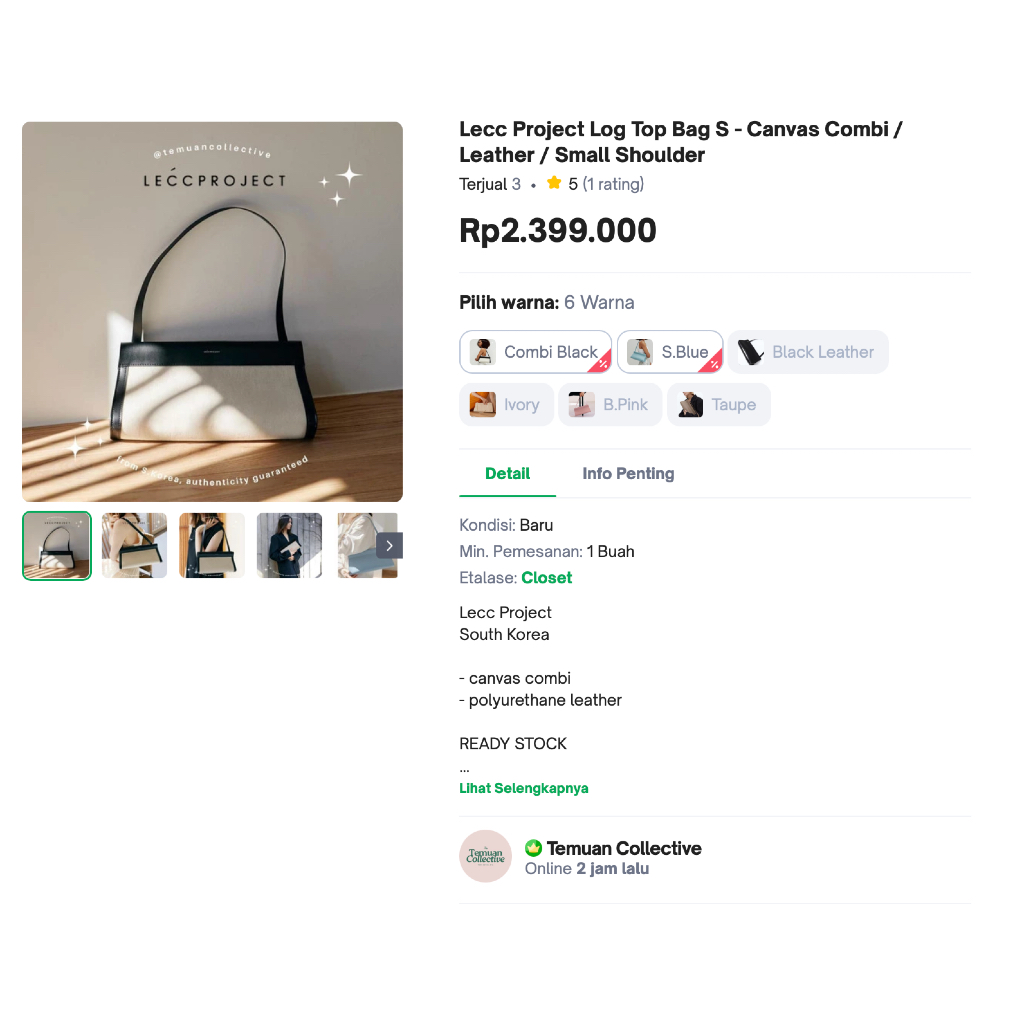
Task: Select the Black Leather color chip
Action: coord(807,352)
